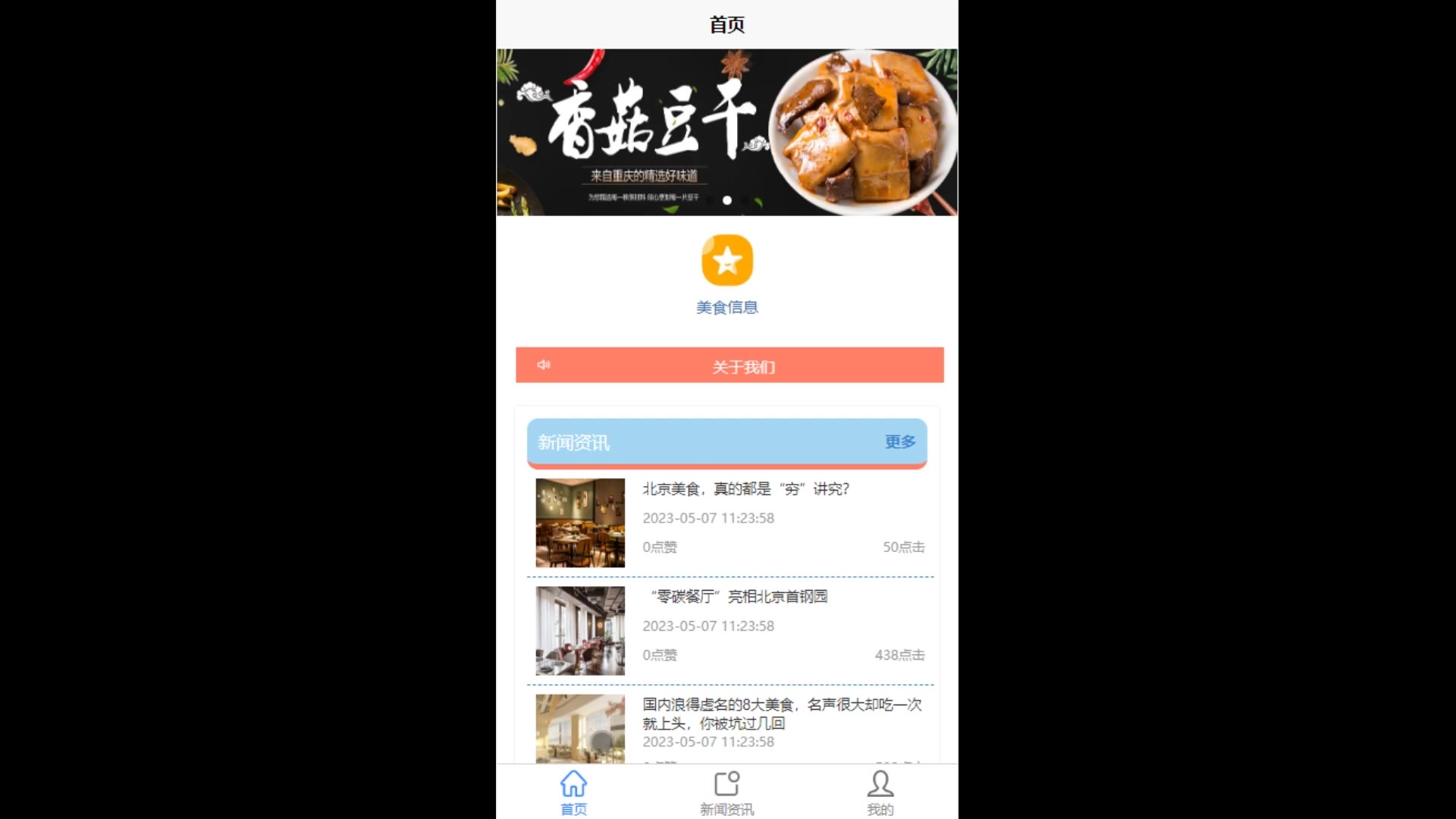
Task: Tap the 关于我们 notice bar
Action: (x=730, y=366)
